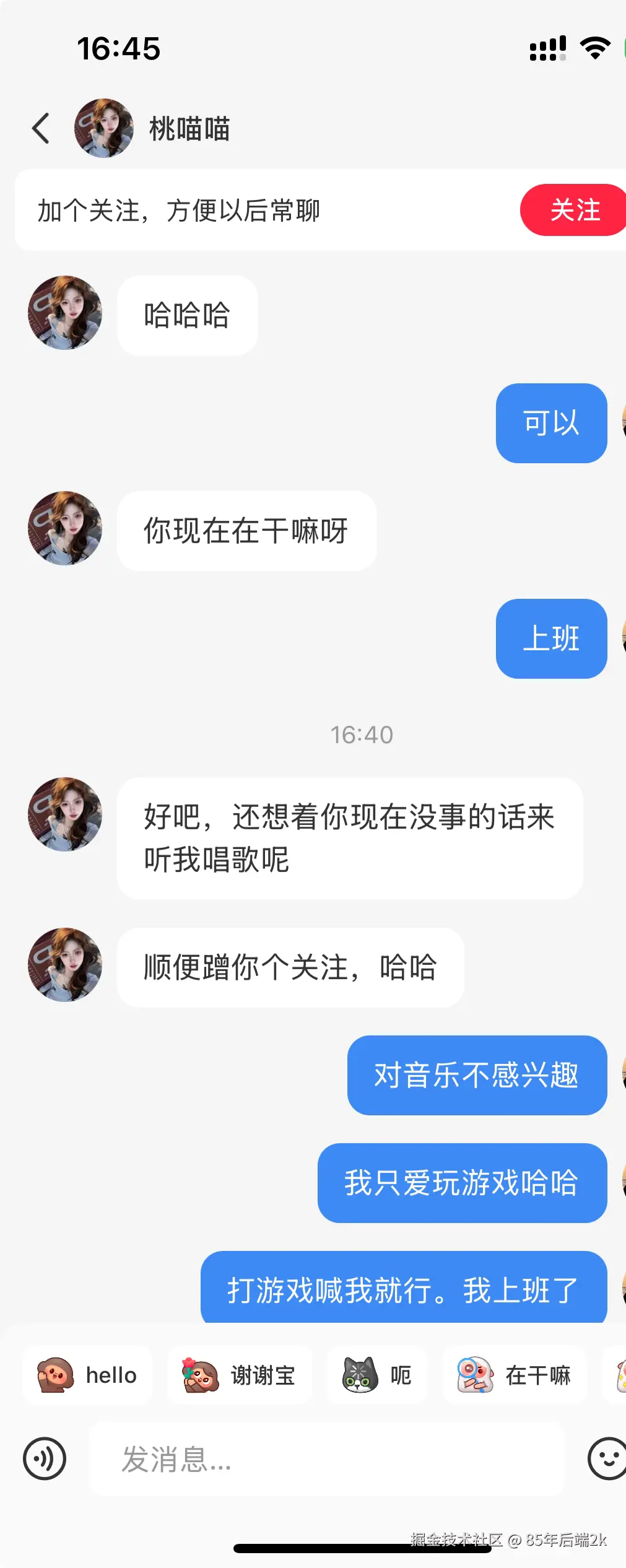Tap the blue 可以 message bubble
Image resolution: width=626 pixels, height=1568 pixels.
click(x=550, y=424)
